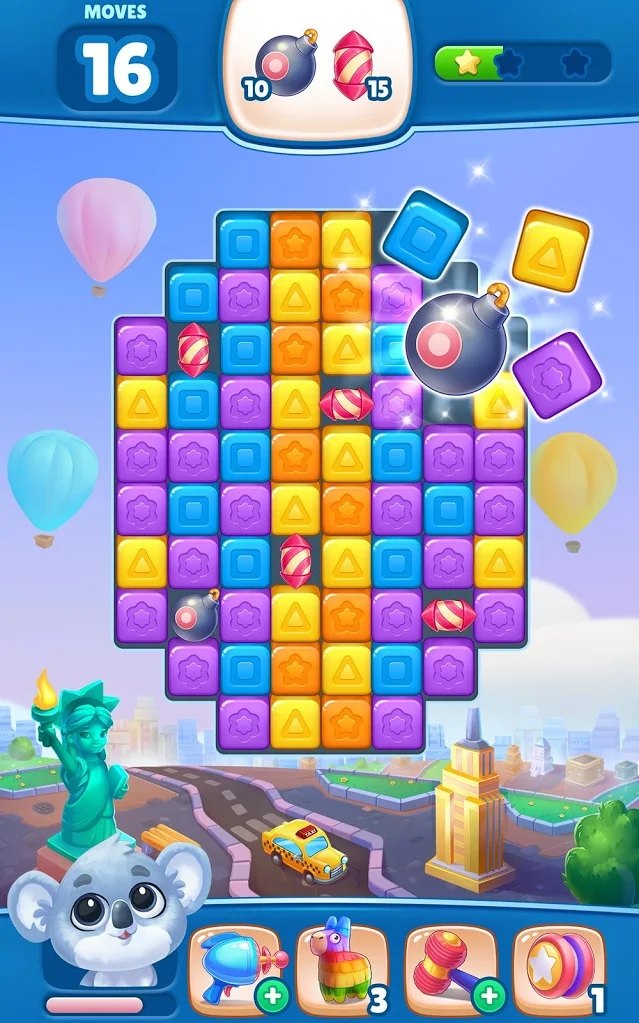This screenshot has height=1023, width=639.
Task: Detonate the bomb tile inside the puzzle grid
Action: point(194,616)
